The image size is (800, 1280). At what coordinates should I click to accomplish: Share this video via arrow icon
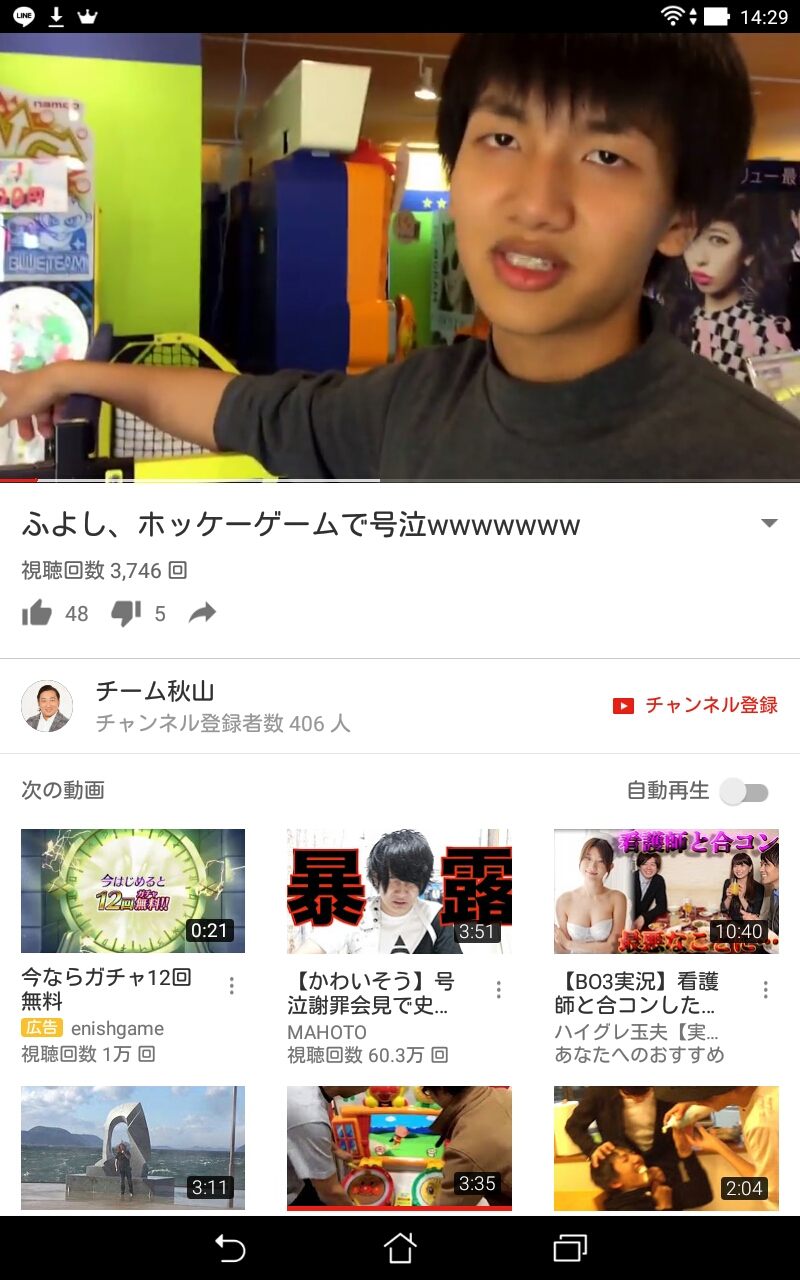[x=202, y=614]
